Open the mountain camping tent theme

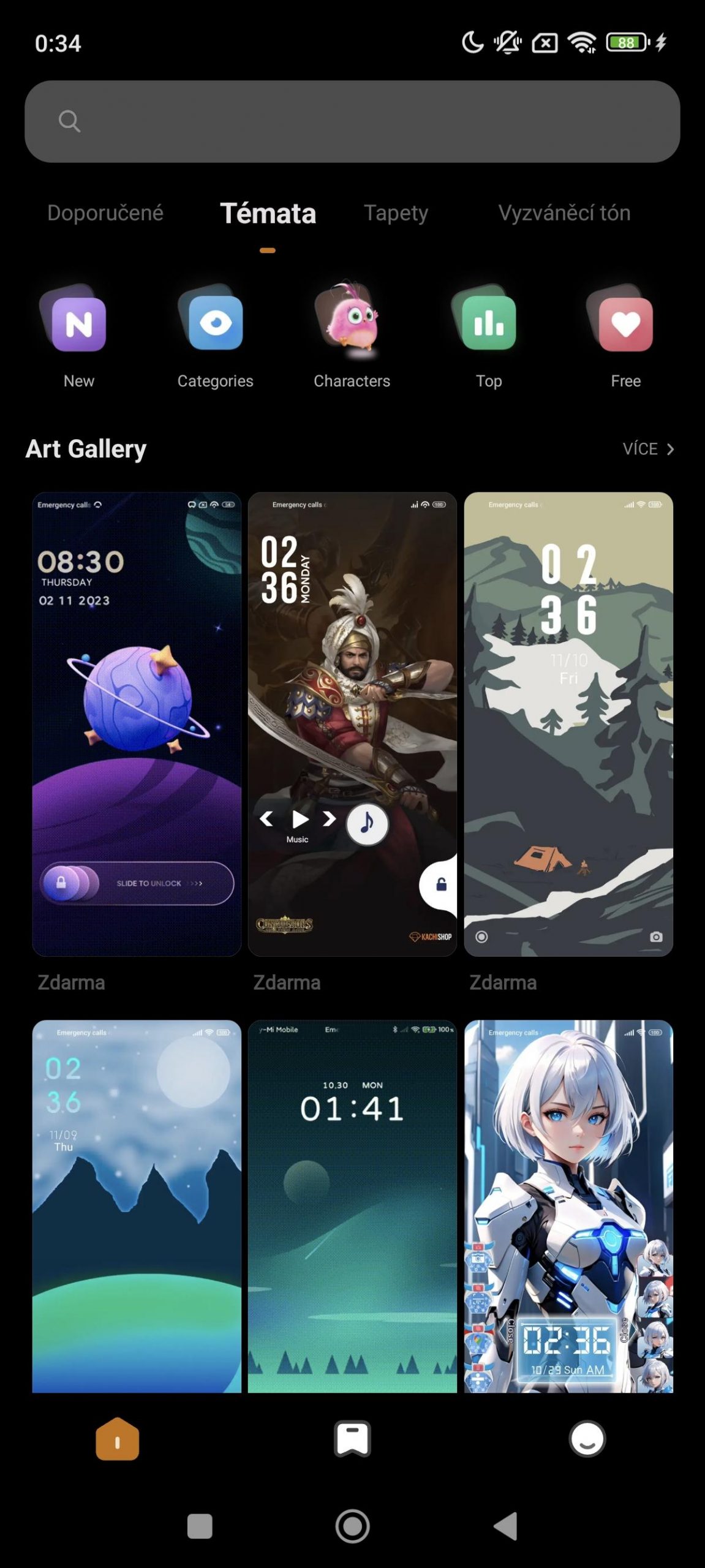[568, 724]
